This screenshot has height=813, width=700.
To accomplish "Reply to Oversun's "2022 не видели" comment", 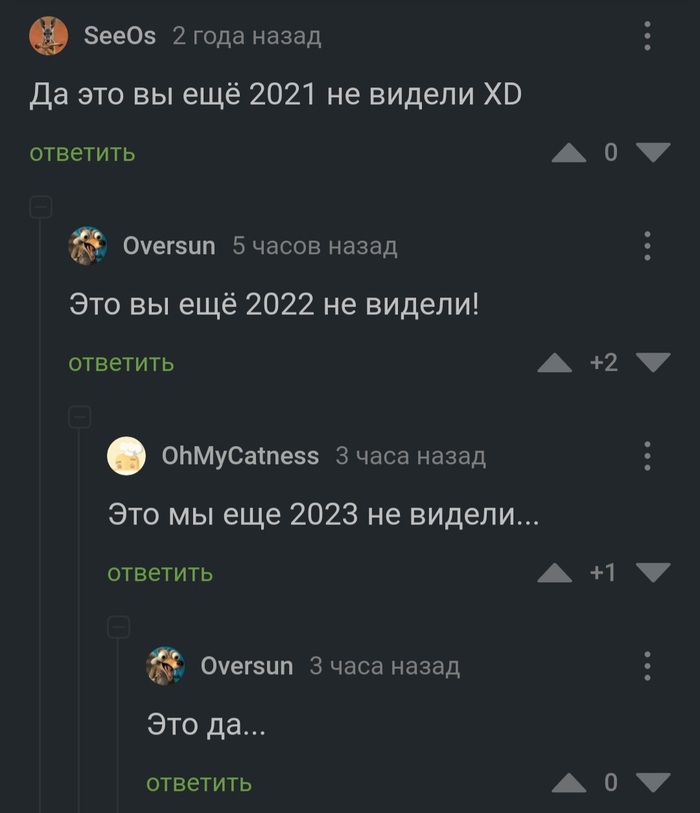I will click(121, 363).
